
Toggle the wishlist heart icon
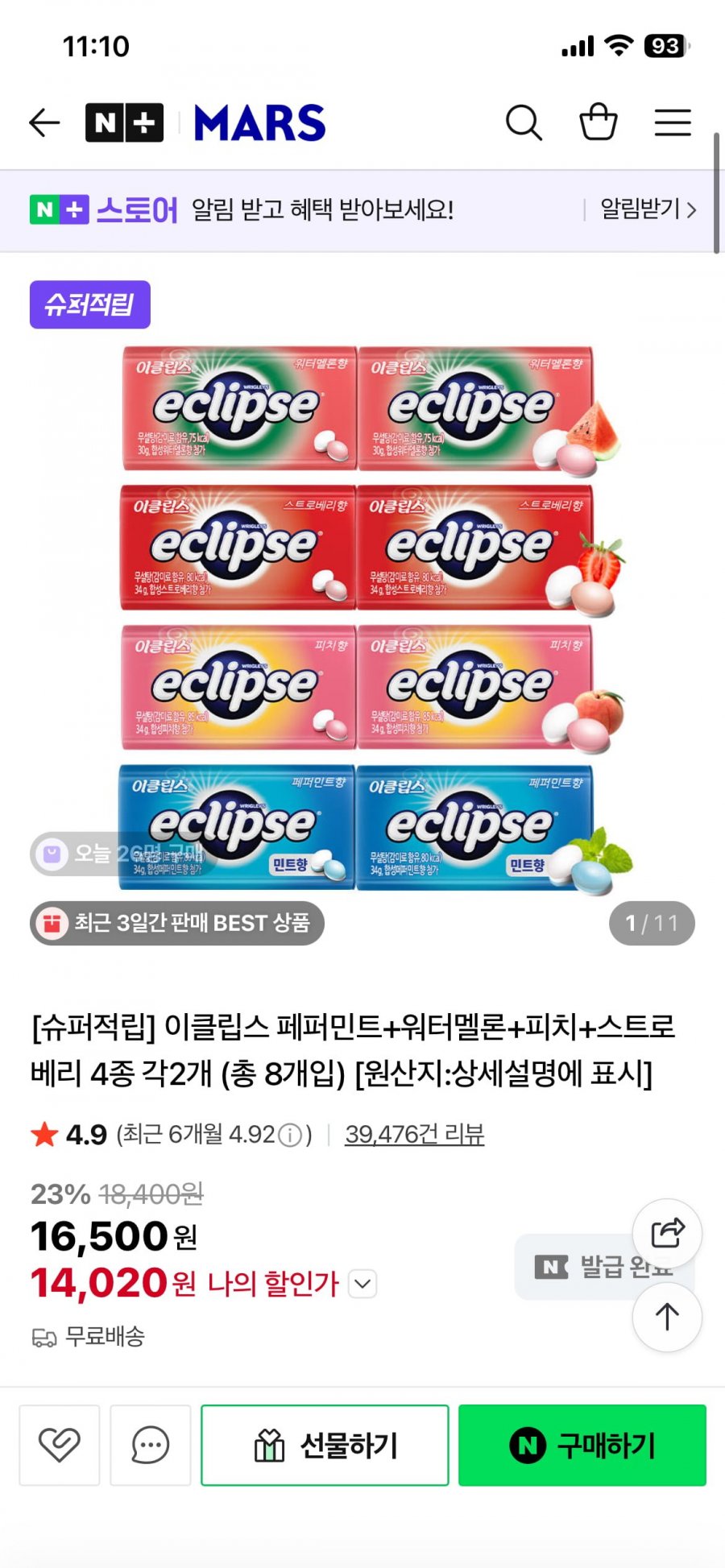tap(59, 1445)
